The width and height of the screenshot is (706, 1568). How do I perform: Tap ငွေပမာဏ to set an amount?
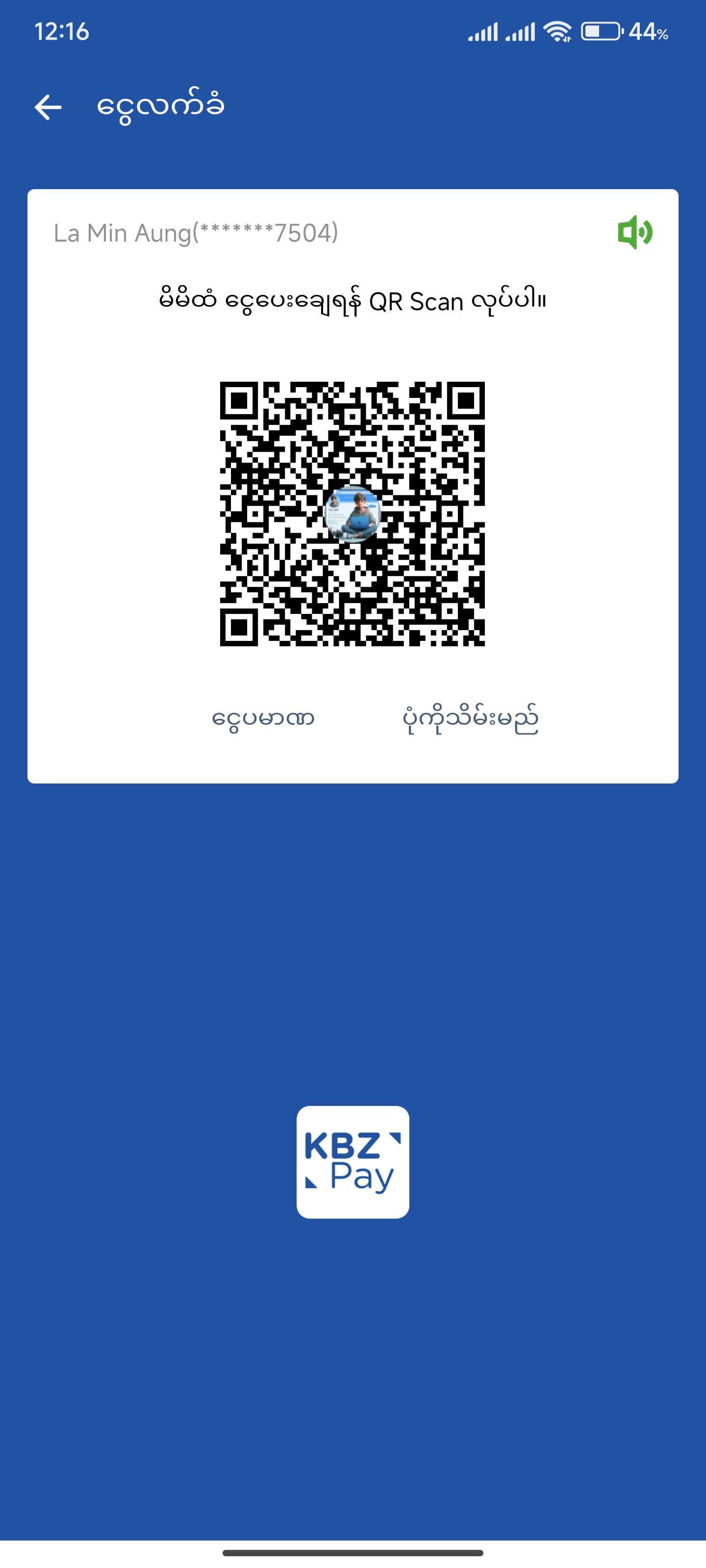(263, 718)
